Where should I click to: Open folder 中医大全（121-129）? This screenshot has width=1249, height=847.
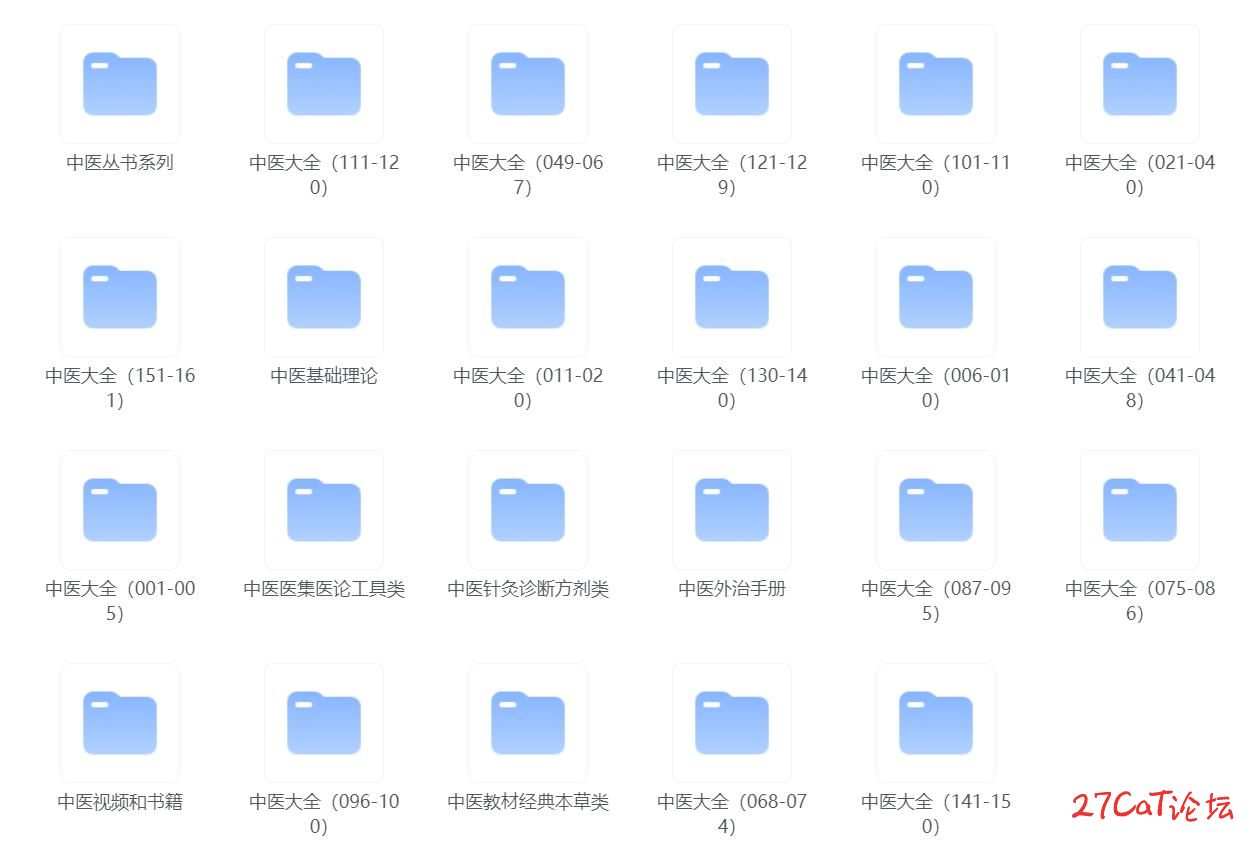732,85
